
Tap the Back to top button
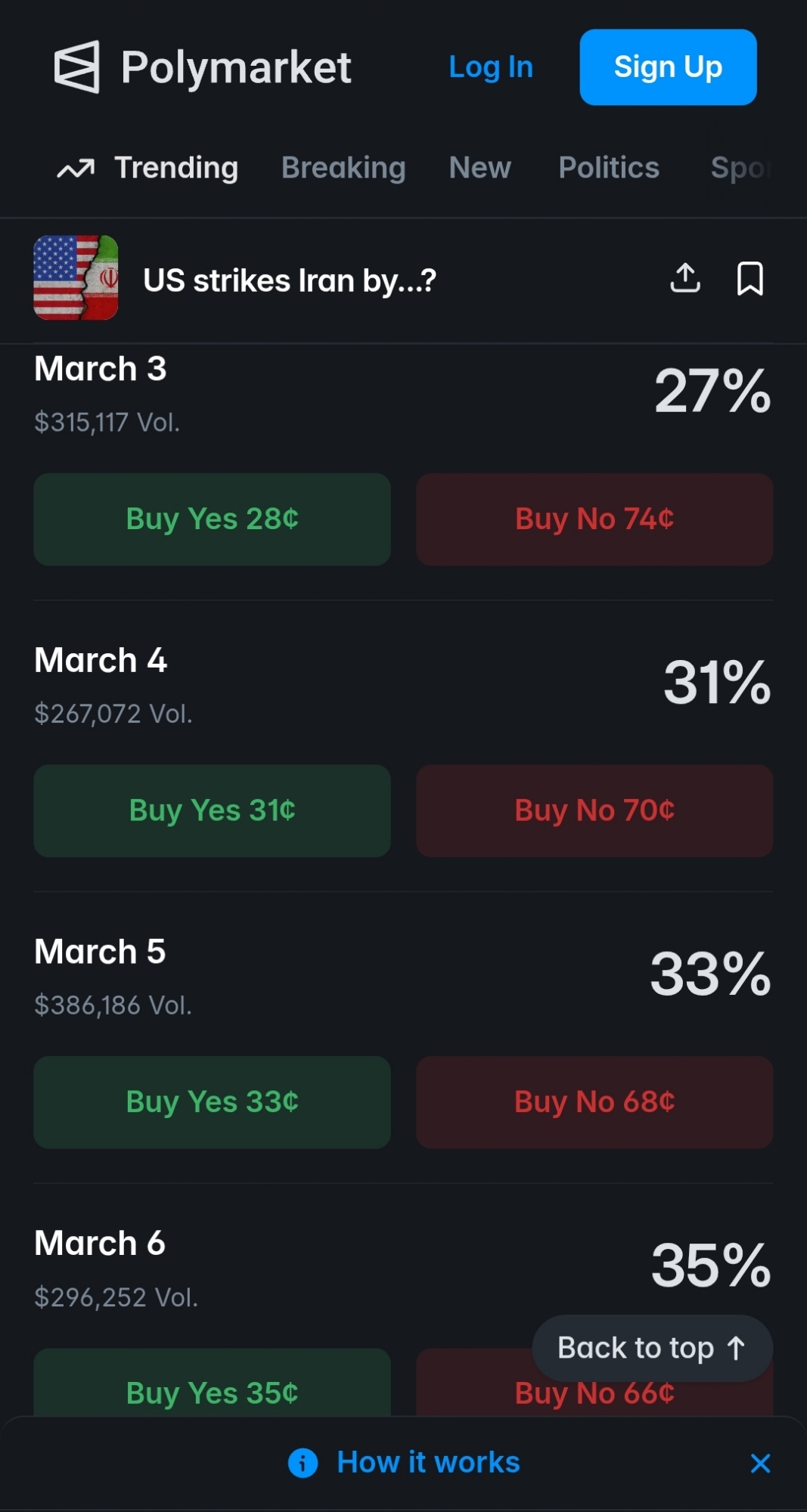(652, 1348)
